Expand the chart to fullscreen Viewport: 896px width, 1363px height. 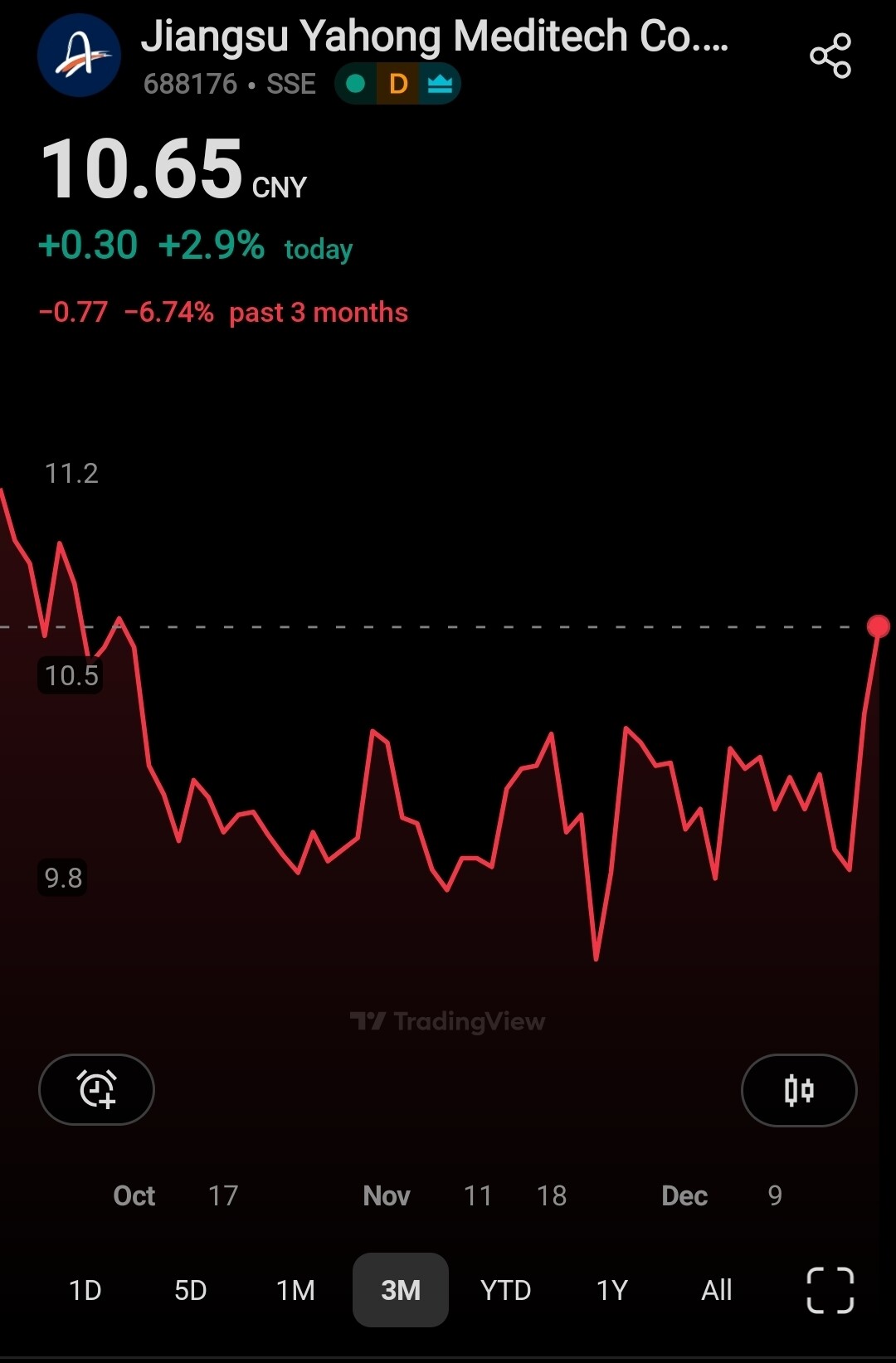830,1290
